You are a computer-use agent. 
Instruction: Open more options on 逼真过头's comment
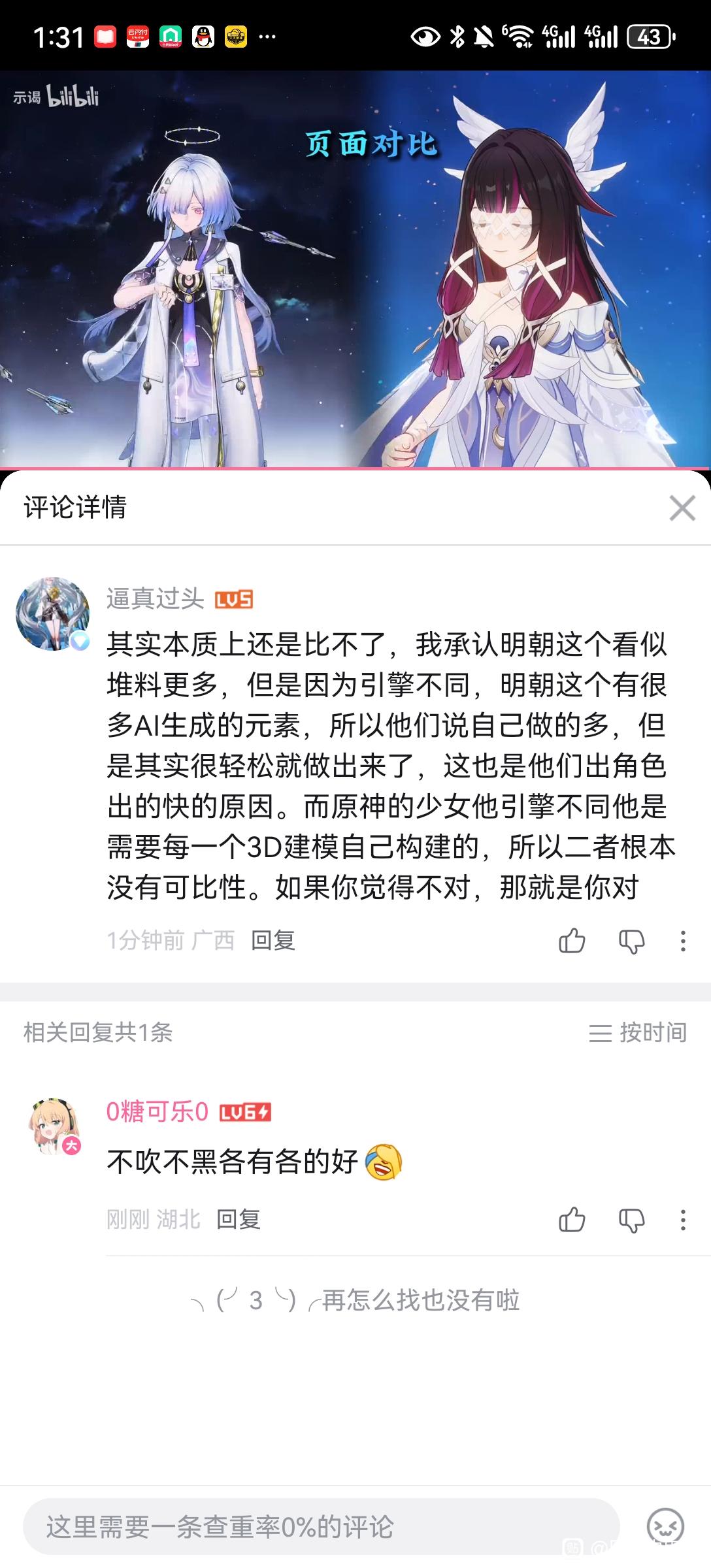tap(683, 941)
